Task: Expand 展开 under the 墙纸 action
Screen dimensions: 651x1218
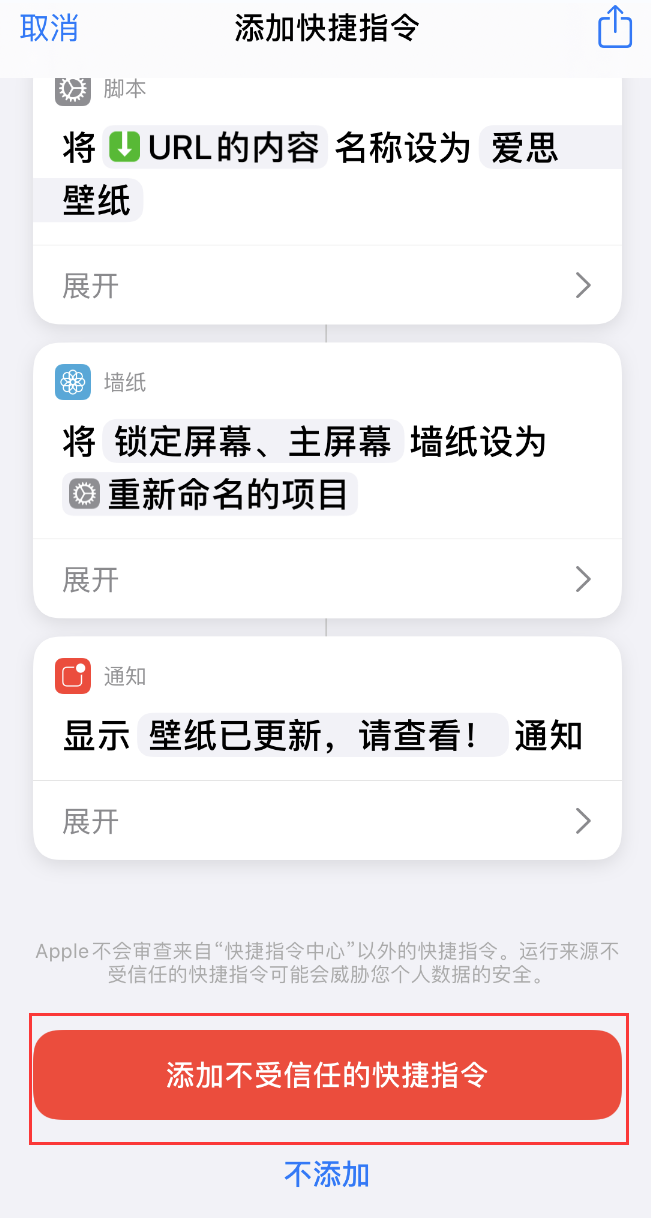Action: [327, 579]
